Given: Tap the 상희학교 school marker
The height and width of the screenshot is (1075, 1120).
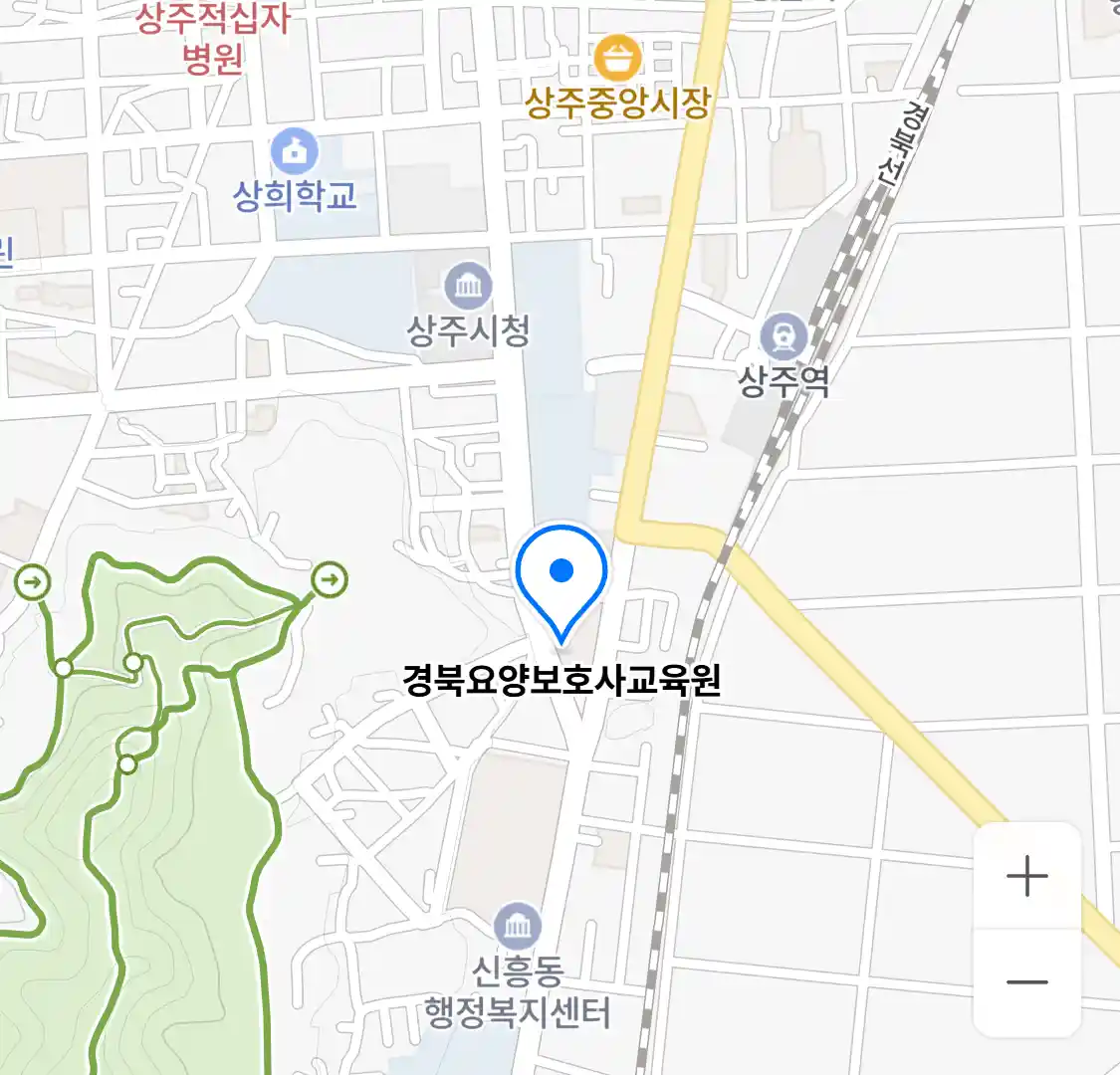Looking at the screenshot, I should click(294, 153).
